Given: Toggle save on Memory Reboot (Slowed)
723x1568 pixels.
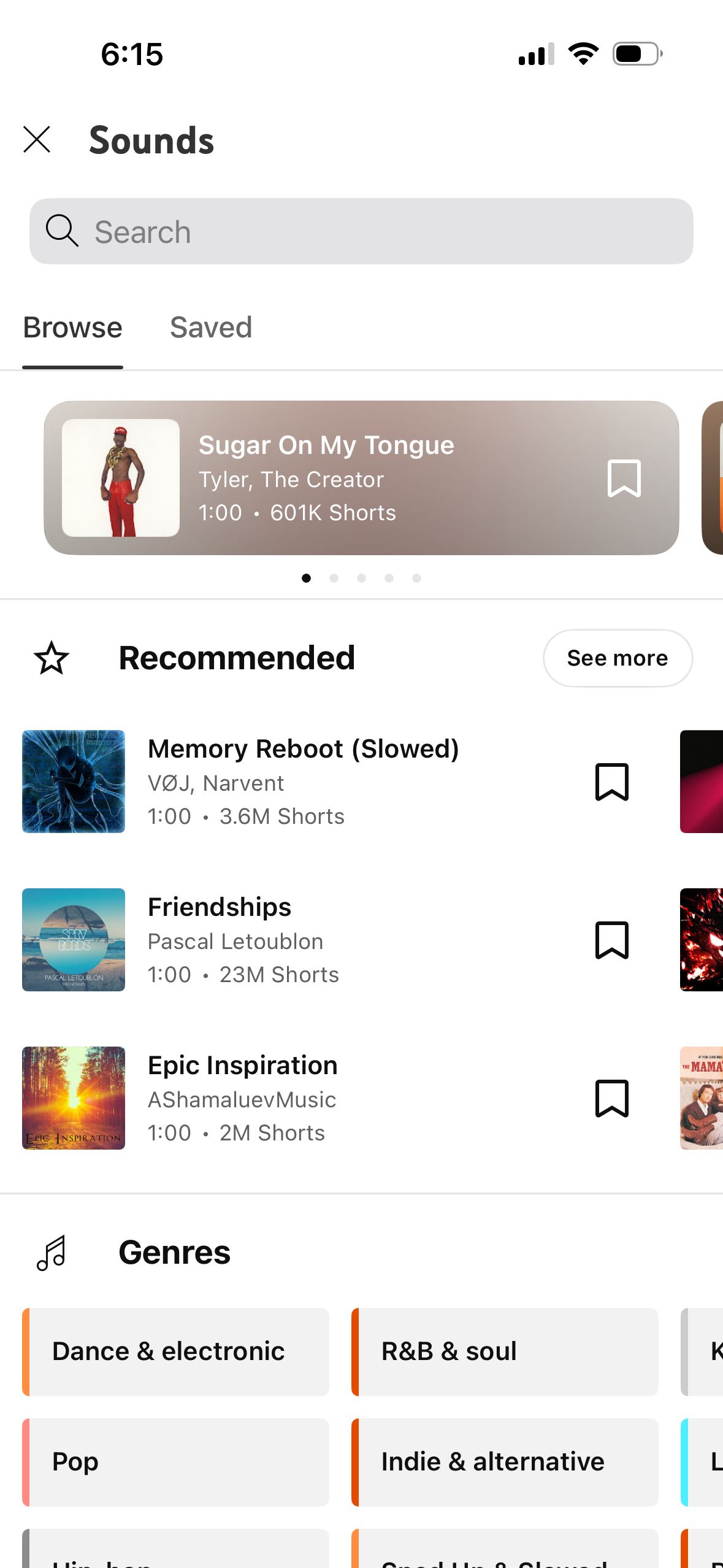Looking at the screenshot, I should (x=613, y=781).
